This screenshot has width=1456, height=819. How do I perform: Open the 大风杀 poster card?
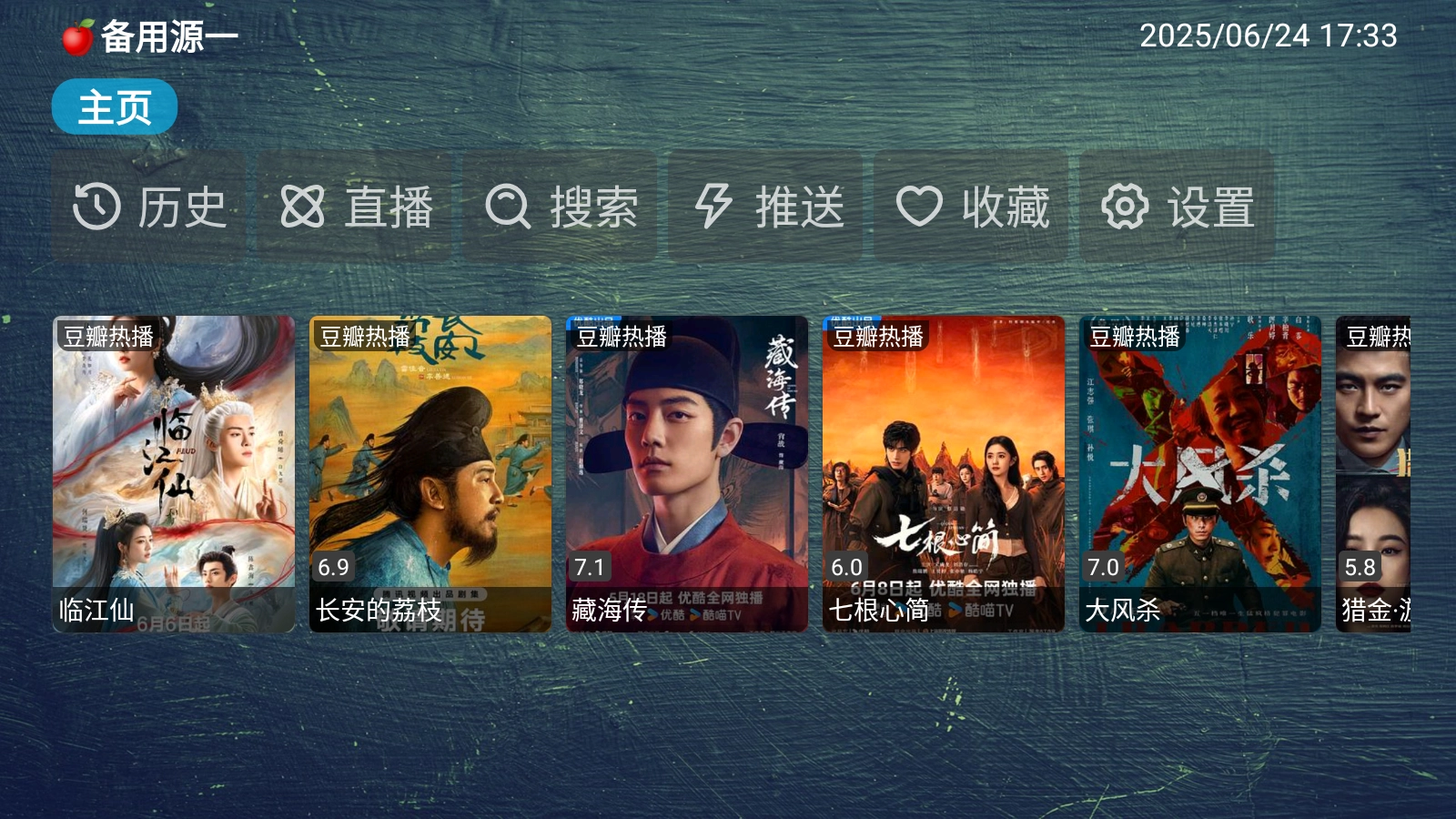point(1200,473)
